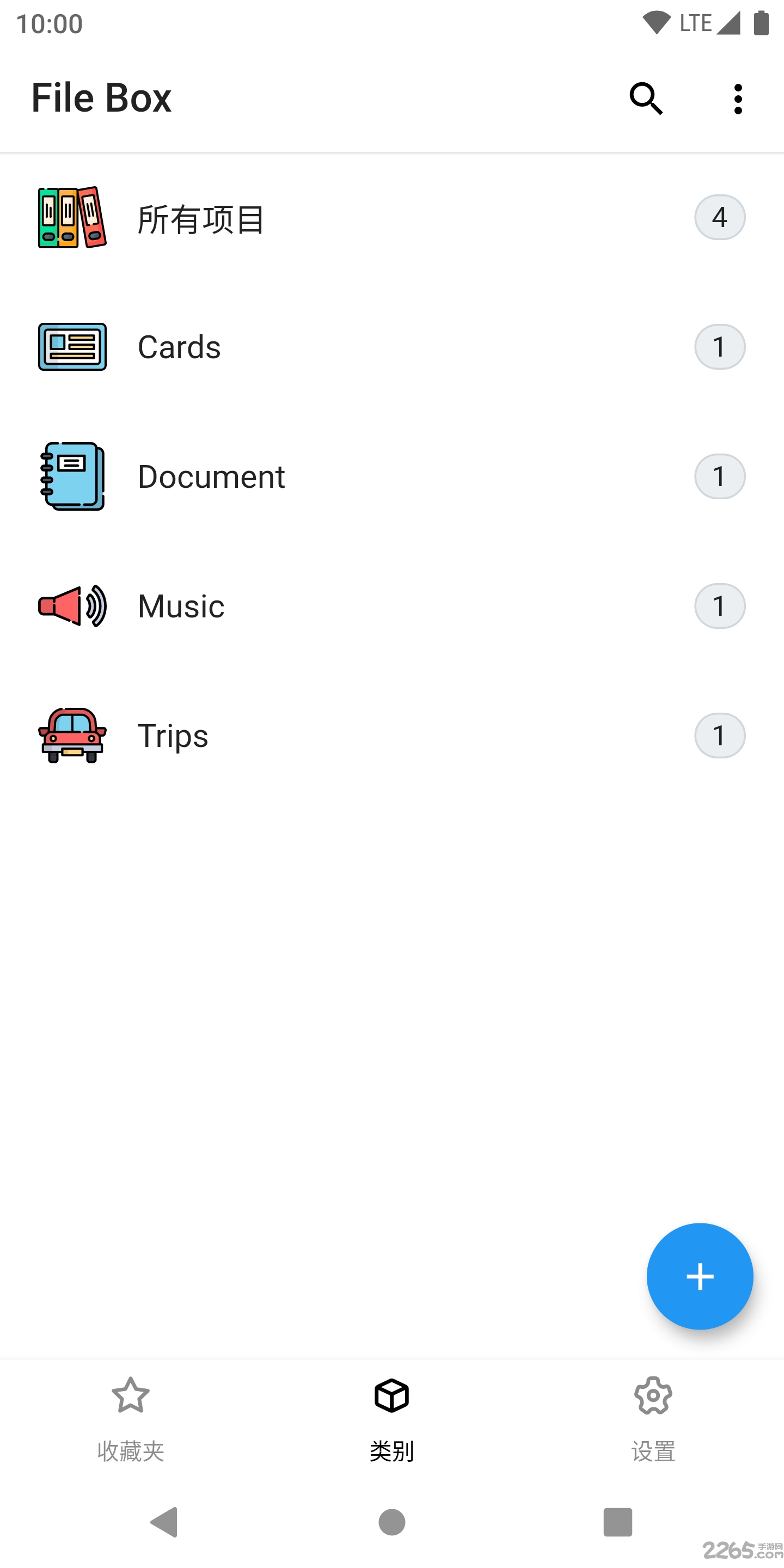Image resolution: width=784 pixels, height=1568 pixels.
Task: Switch to the 收藏夹 tab
Action: tap(130, 1419)
